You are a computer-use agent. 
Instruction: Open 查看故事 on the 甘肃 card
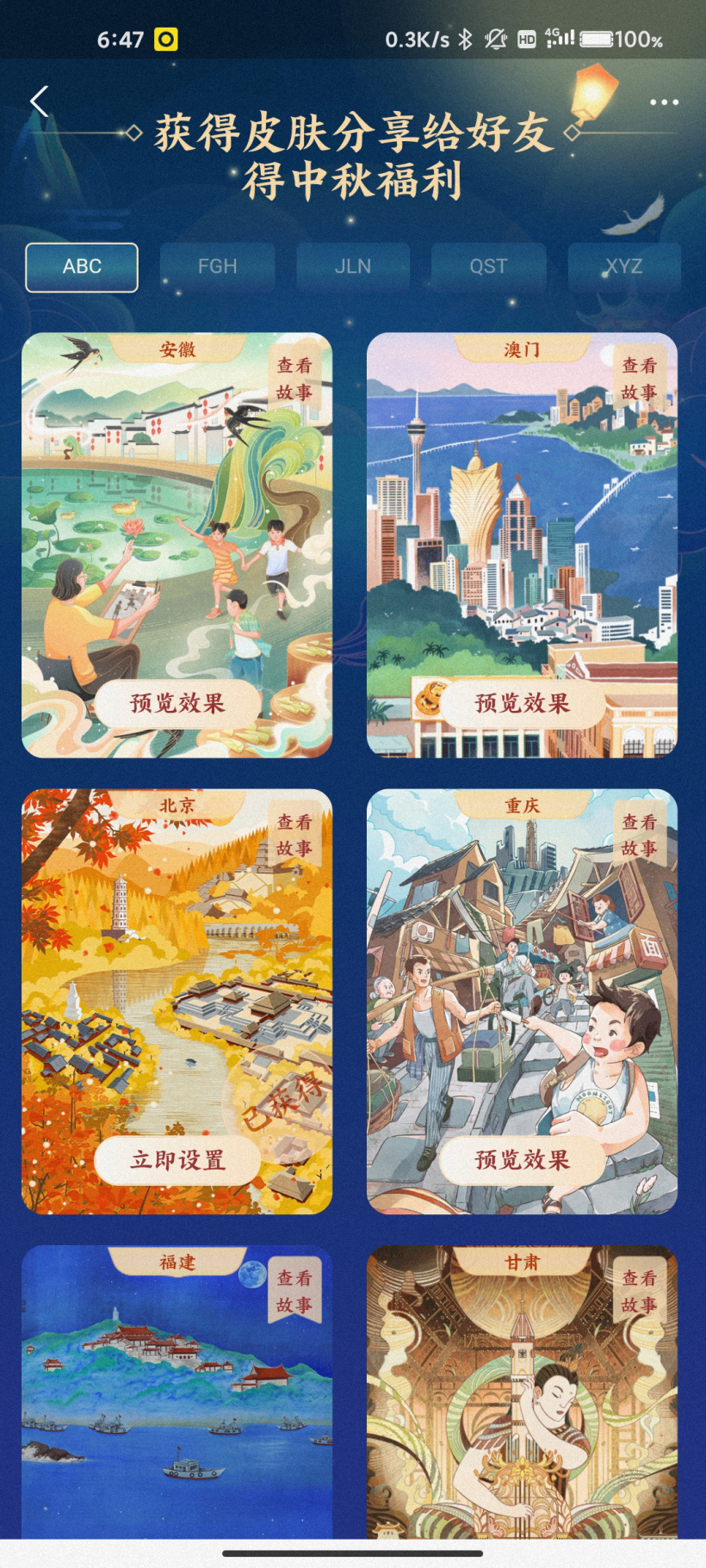coord(640,1292)
